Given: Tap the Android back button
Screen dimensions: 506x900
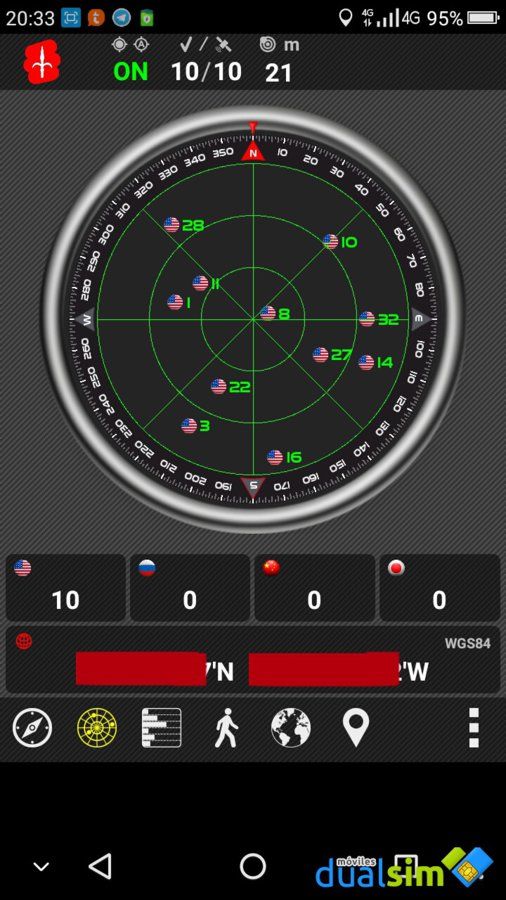Looking at the screenshot, I should coord(101,866).
